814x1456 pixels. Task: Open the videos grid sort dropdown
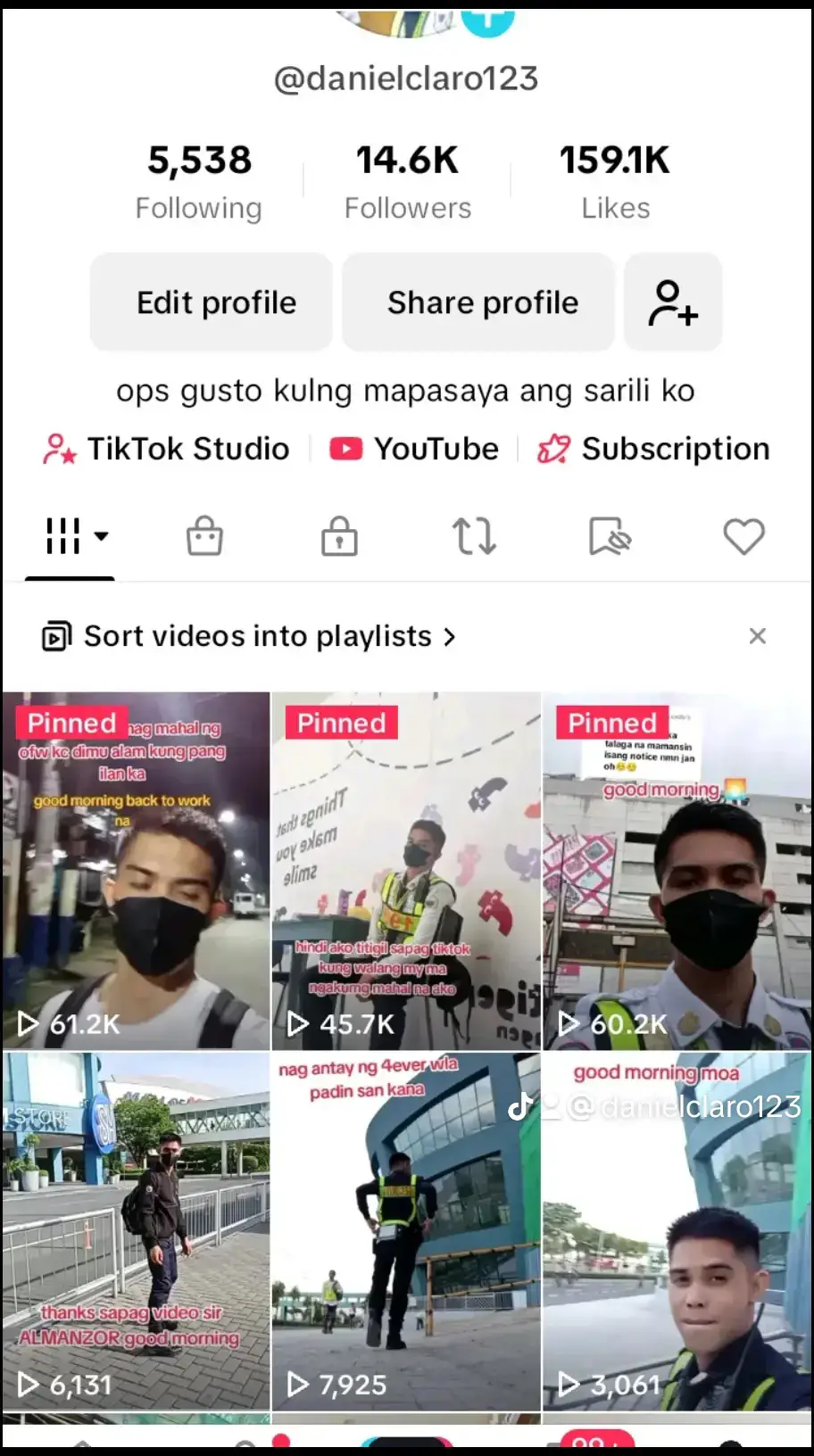[75, 536]
